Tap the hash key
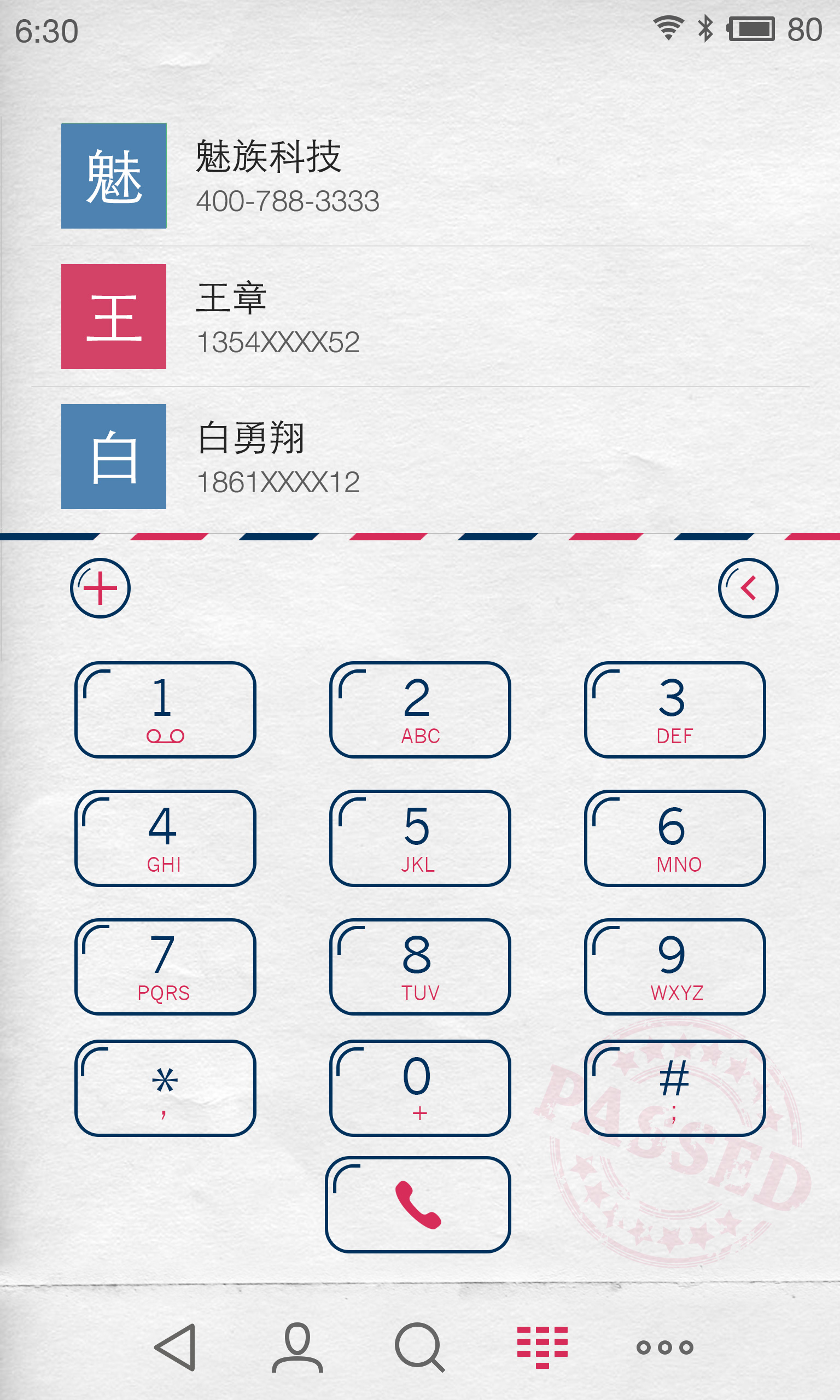Viewport: 840px width, 1400px height. [675, 1088]
